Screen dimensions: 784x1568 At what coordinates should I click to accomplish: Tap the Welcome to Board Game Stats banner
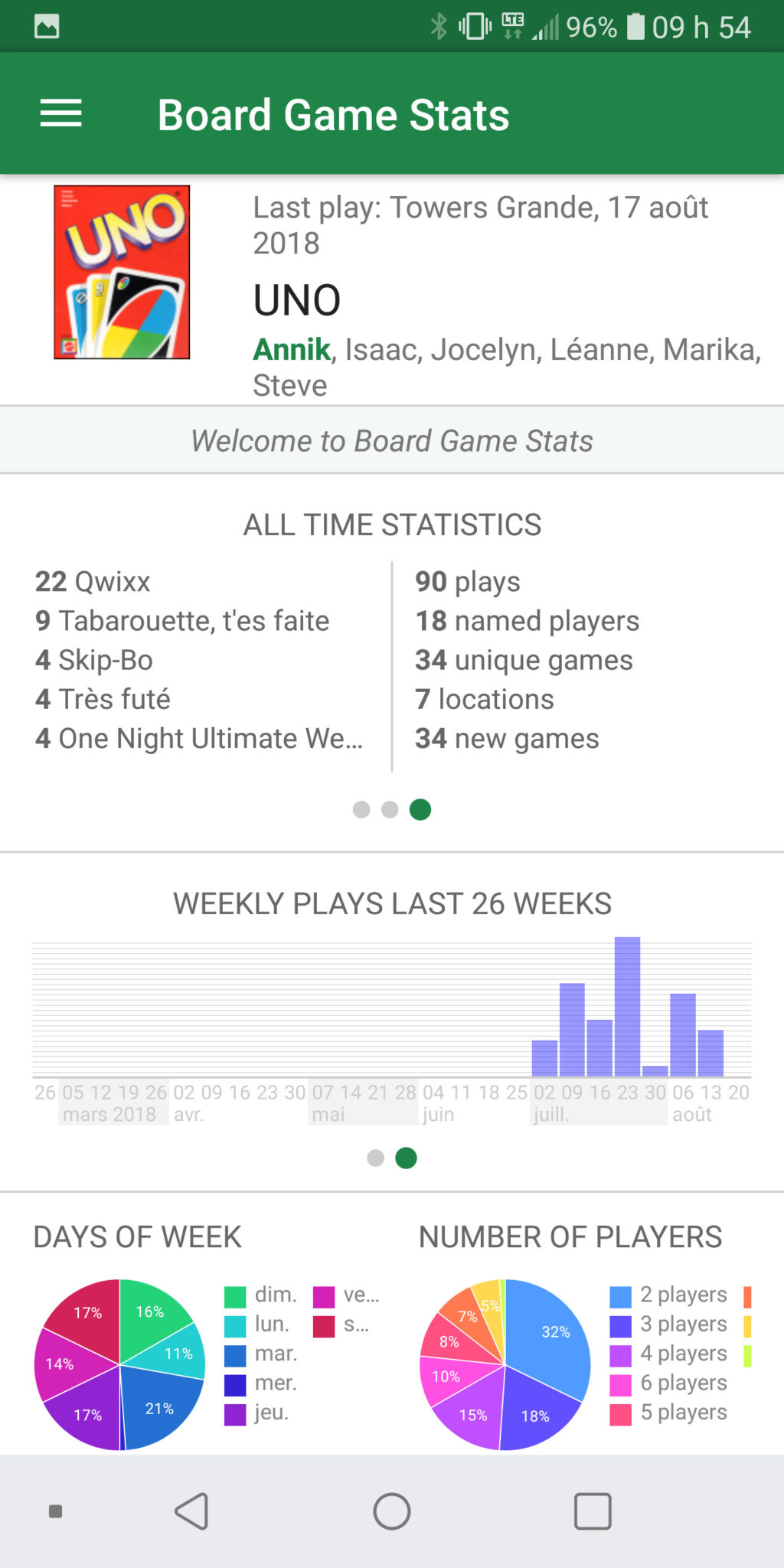tap(392, 440)
